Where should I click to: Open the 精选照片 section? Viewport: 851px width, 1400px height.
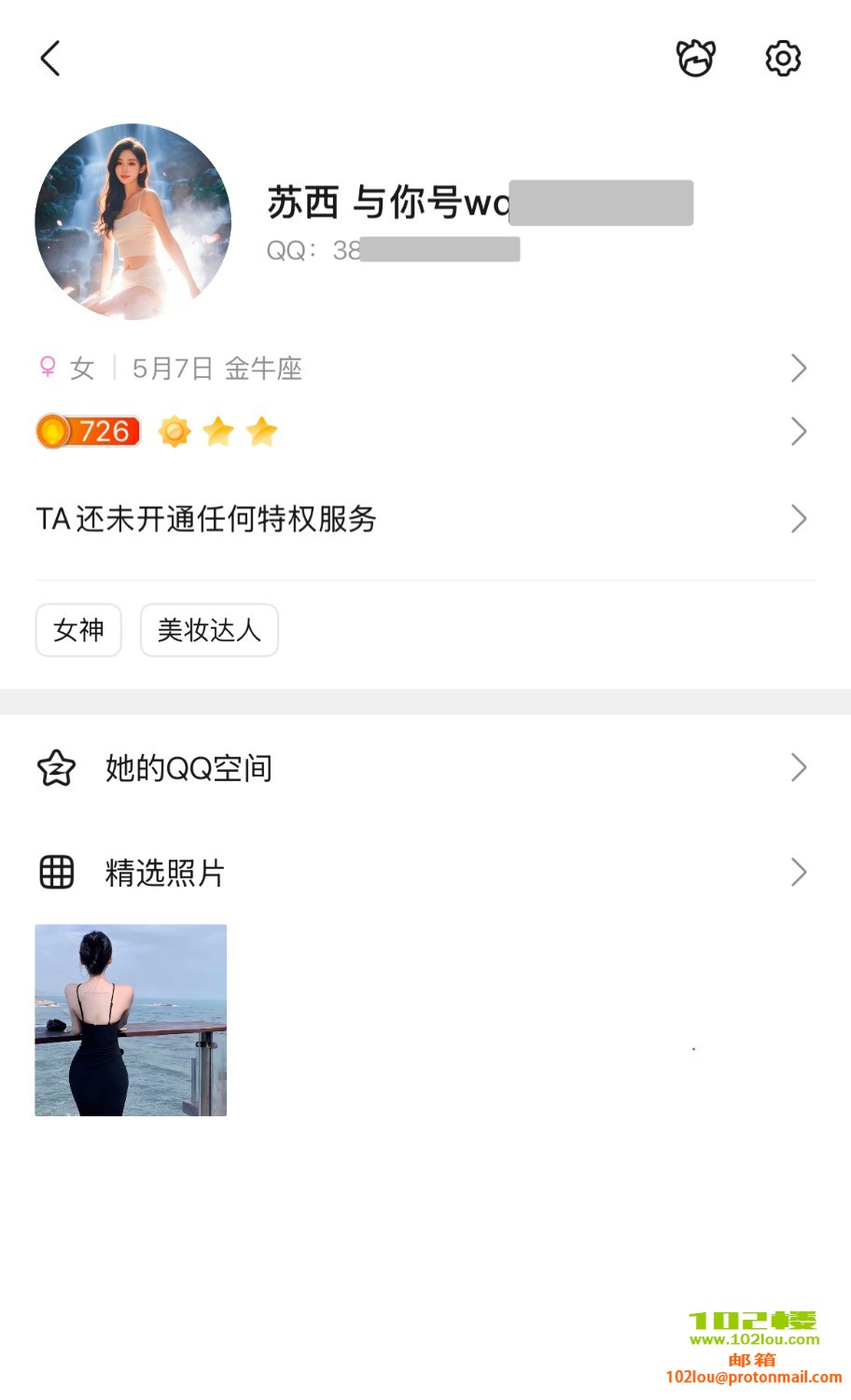coord(420,873)
